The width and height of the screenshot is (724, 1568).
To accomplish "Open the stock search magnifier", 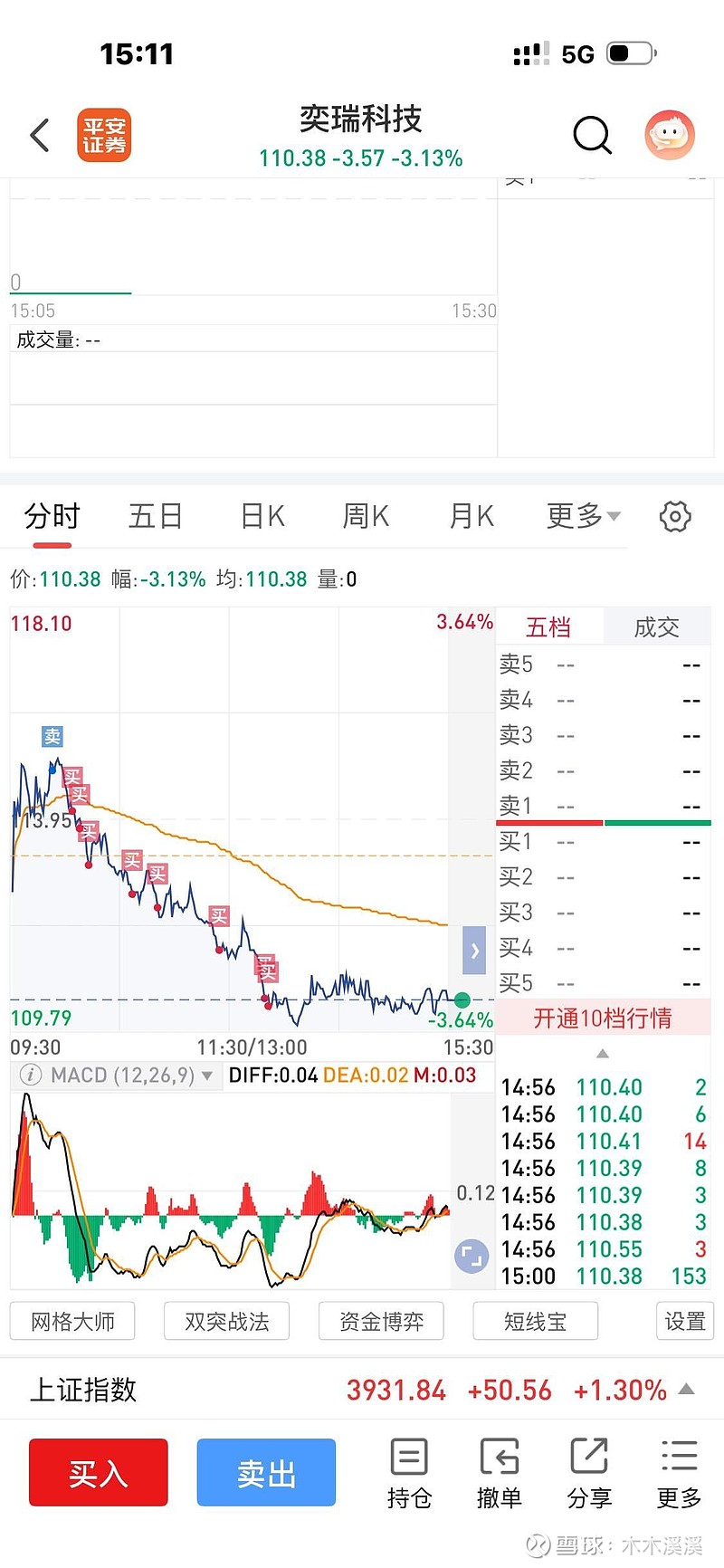I will 593,136.
